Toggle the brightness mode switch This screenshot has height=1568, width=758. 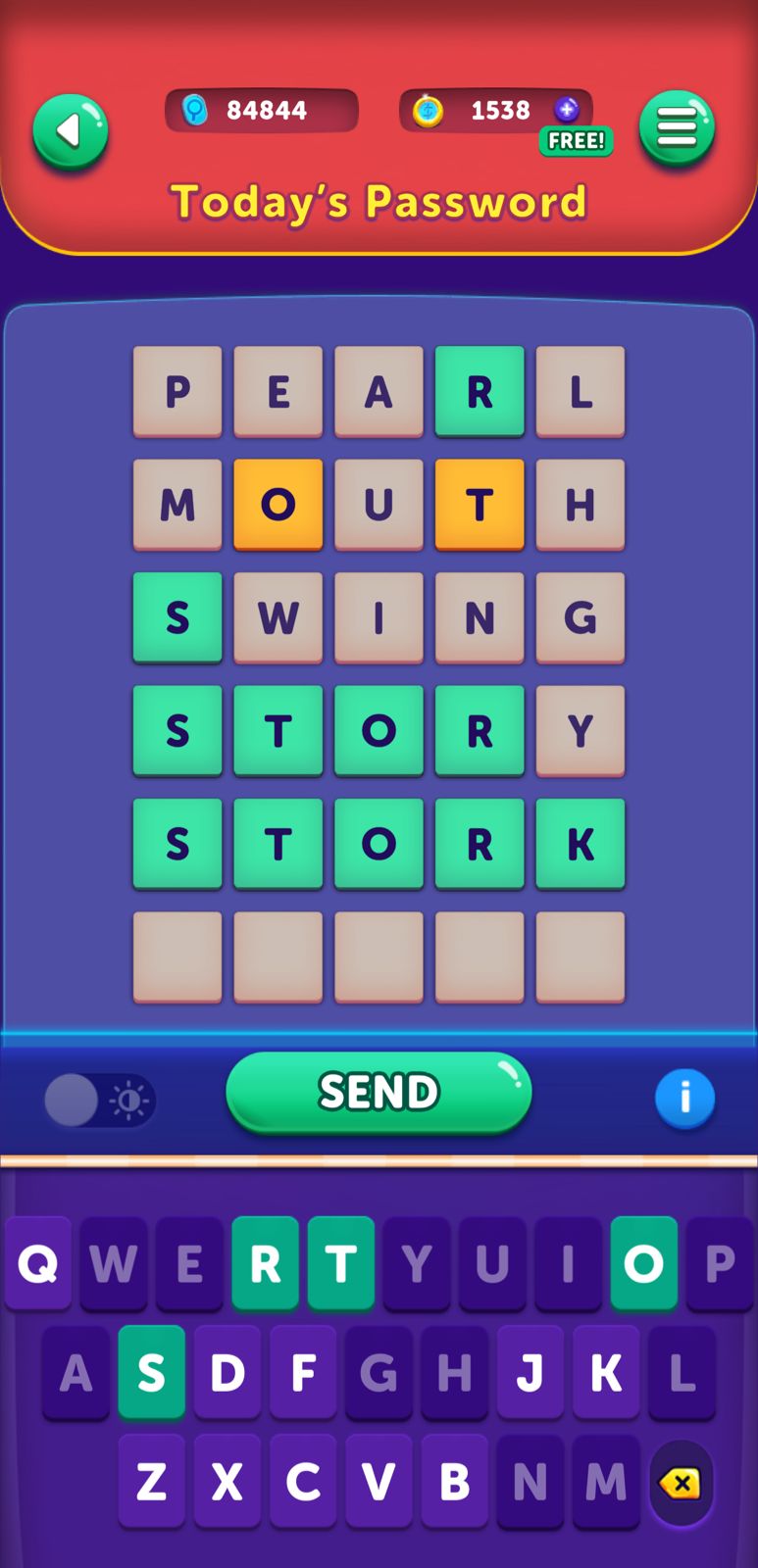click(100, 1100)
